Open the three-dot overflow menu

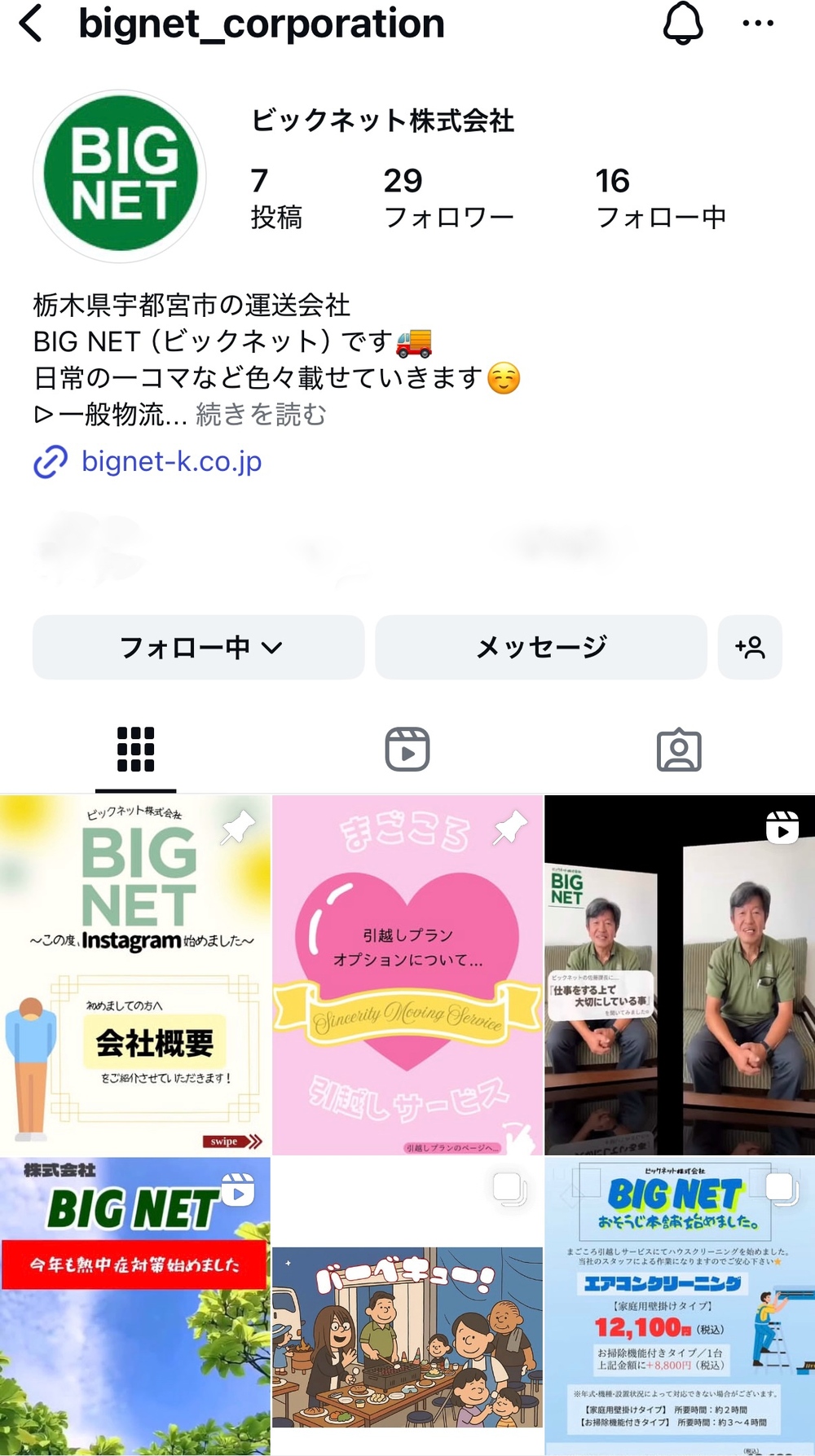[758, 24]
